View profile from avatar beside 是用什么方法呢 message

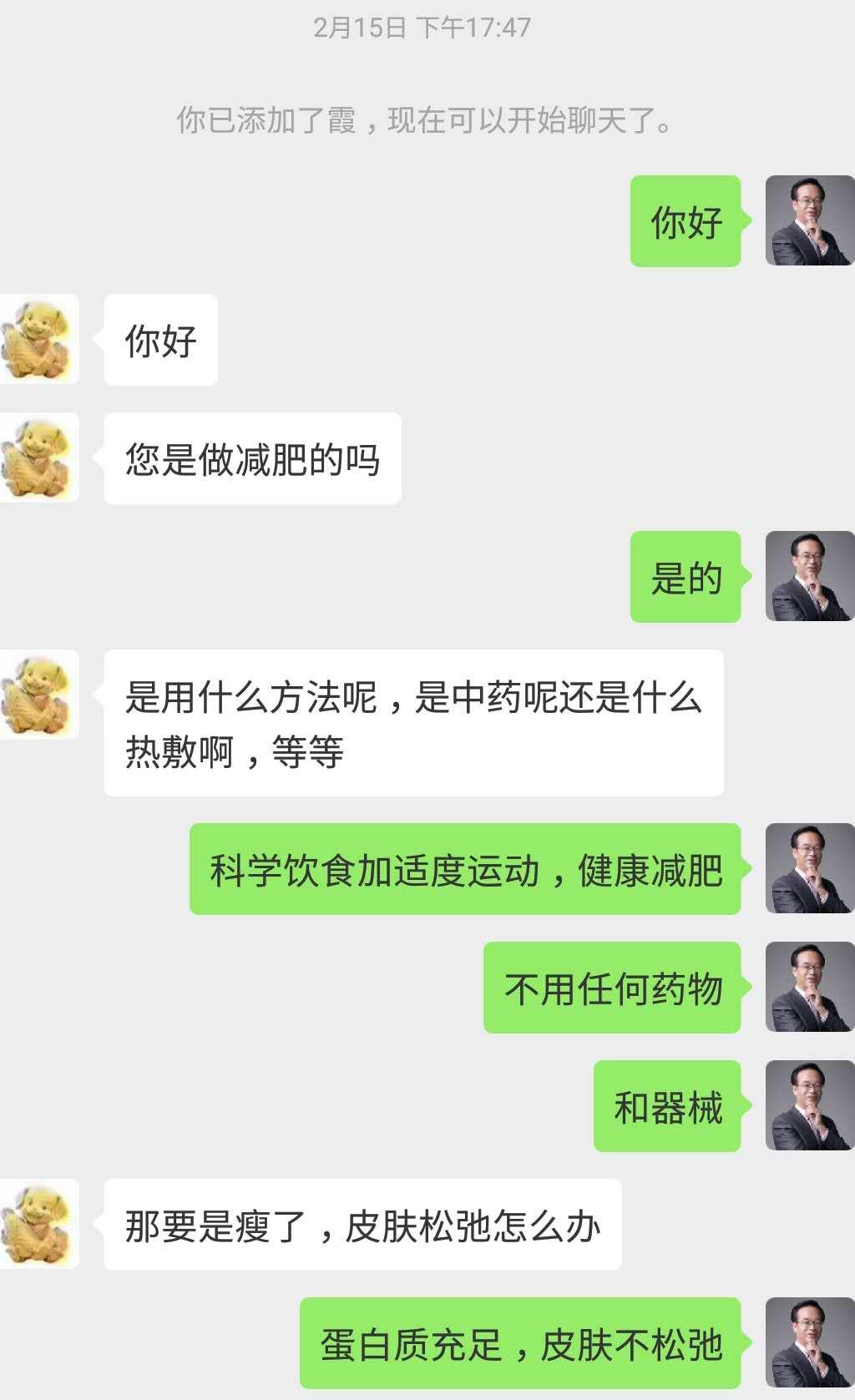[39, 695]
